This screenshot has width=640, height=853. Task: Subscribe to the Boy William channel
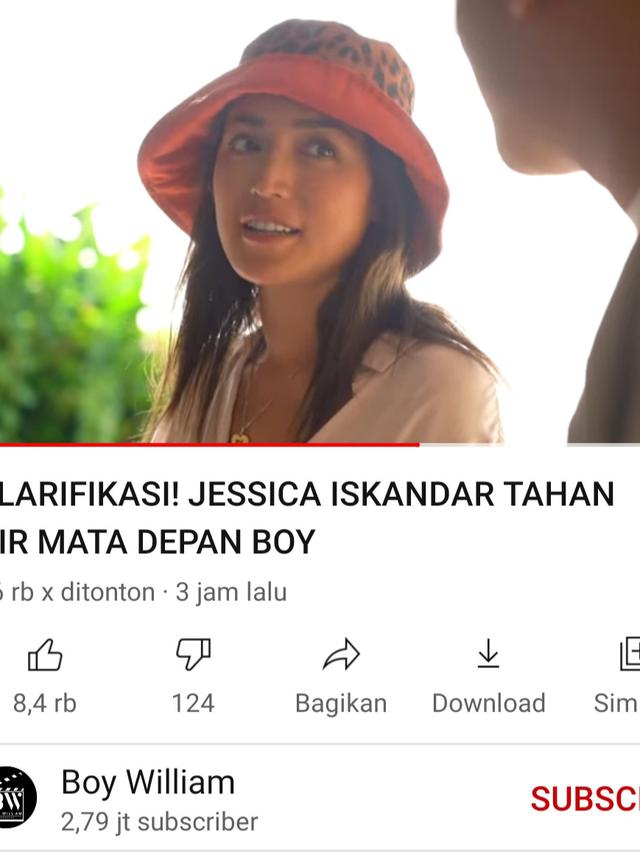(585, 798)
